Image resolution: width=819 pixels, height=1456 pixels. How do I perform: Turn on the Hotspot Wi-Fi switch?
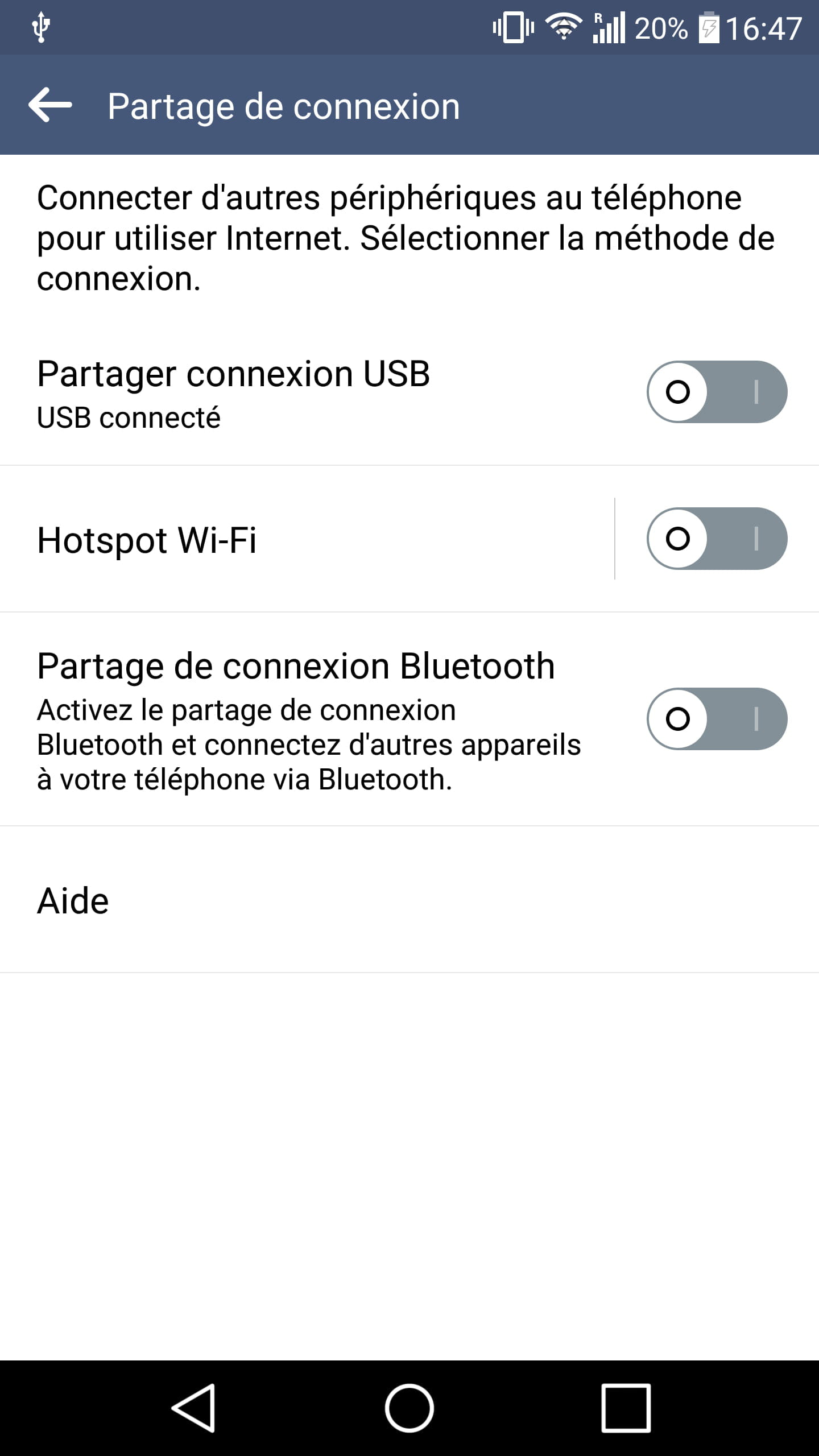coord(717,539)
